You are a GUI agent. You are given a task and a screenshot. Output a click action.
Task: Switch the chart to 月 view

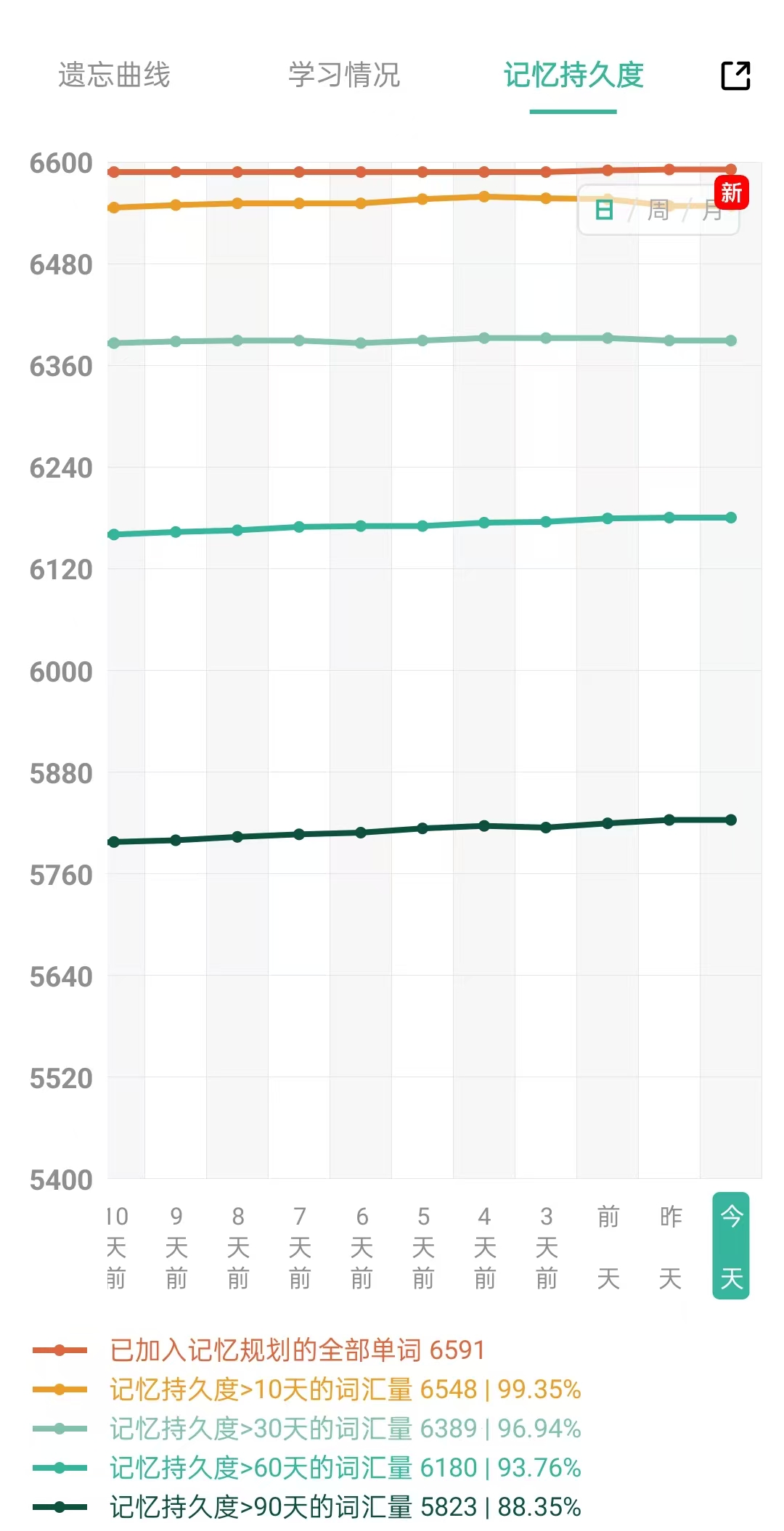click(x=711, y=211)
